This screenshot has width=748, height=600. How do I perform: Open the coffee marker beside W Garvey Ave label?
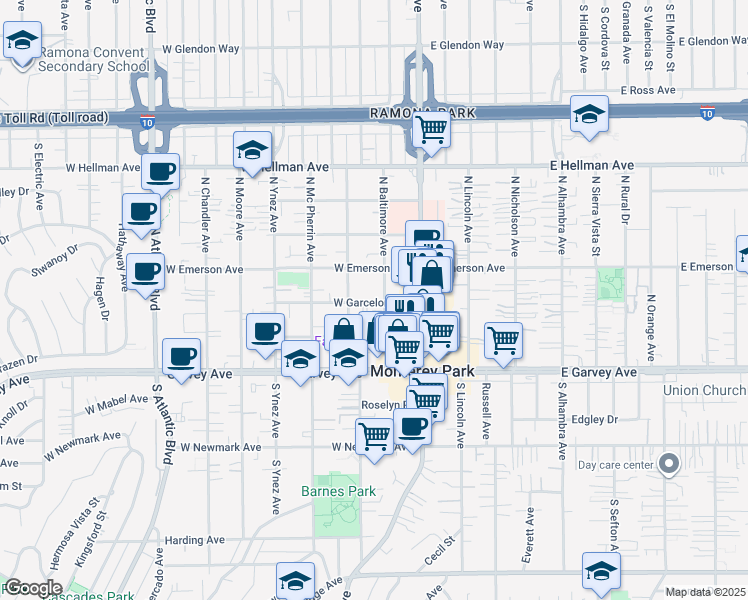[x=181, y=361]
